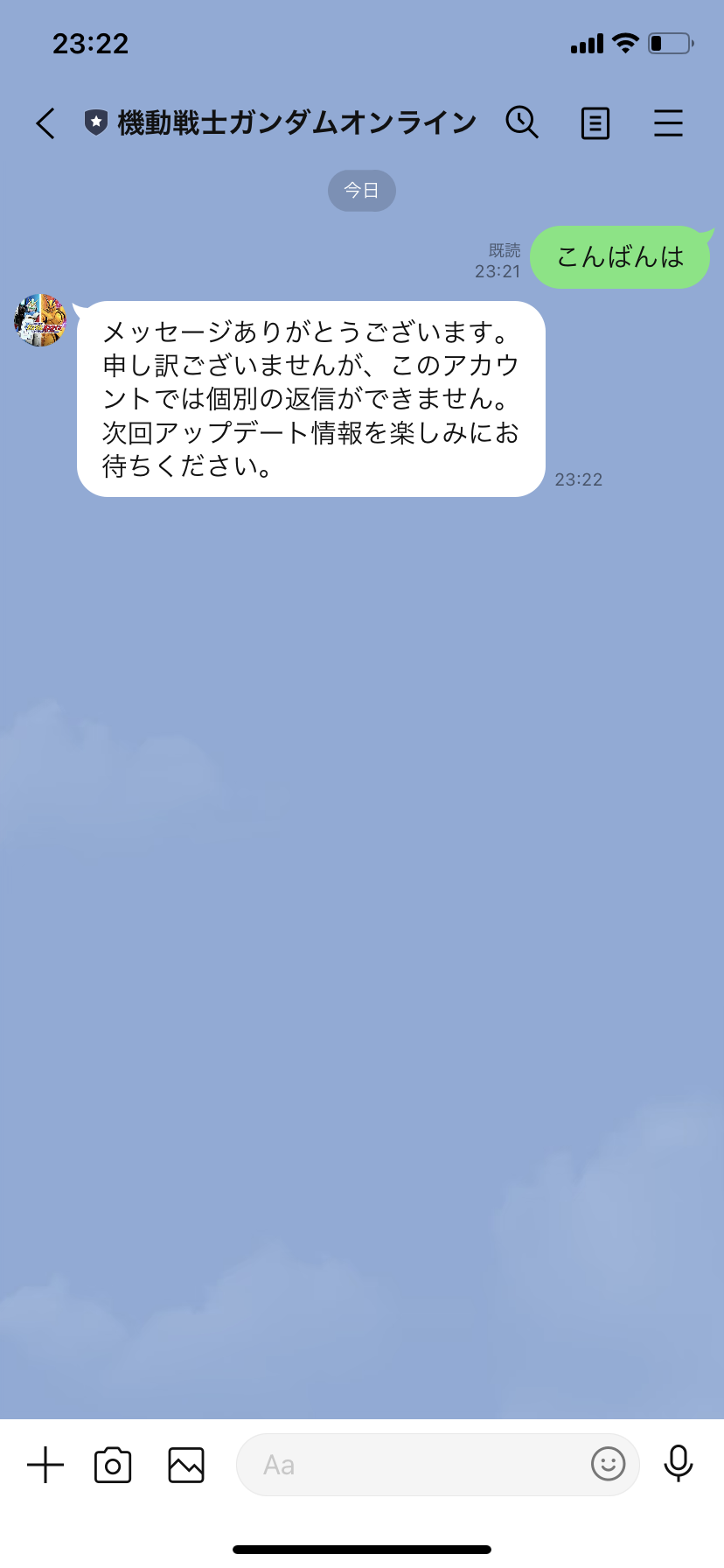This screenshot has width=724, height=1568.
Task: Launch the camera from the chat
Action: click(113, 1465)
